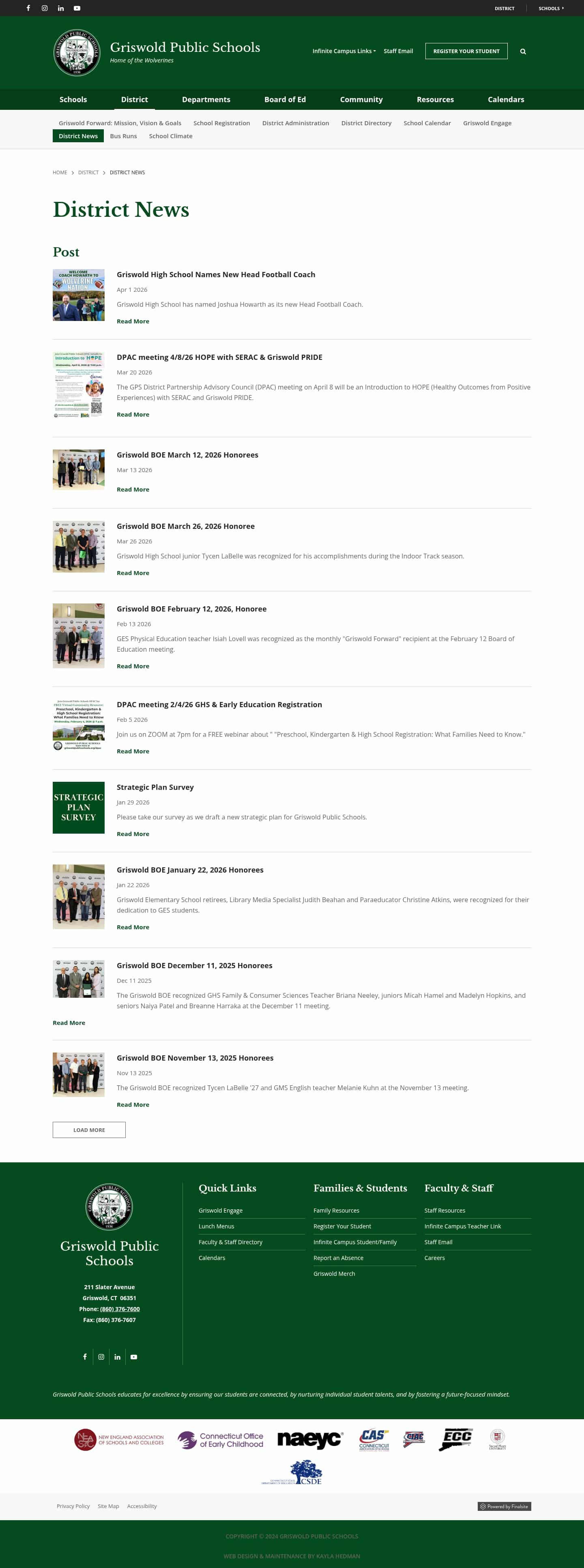
Task: Call the phone number (860) 376-7600
Action: [119, 1309]
